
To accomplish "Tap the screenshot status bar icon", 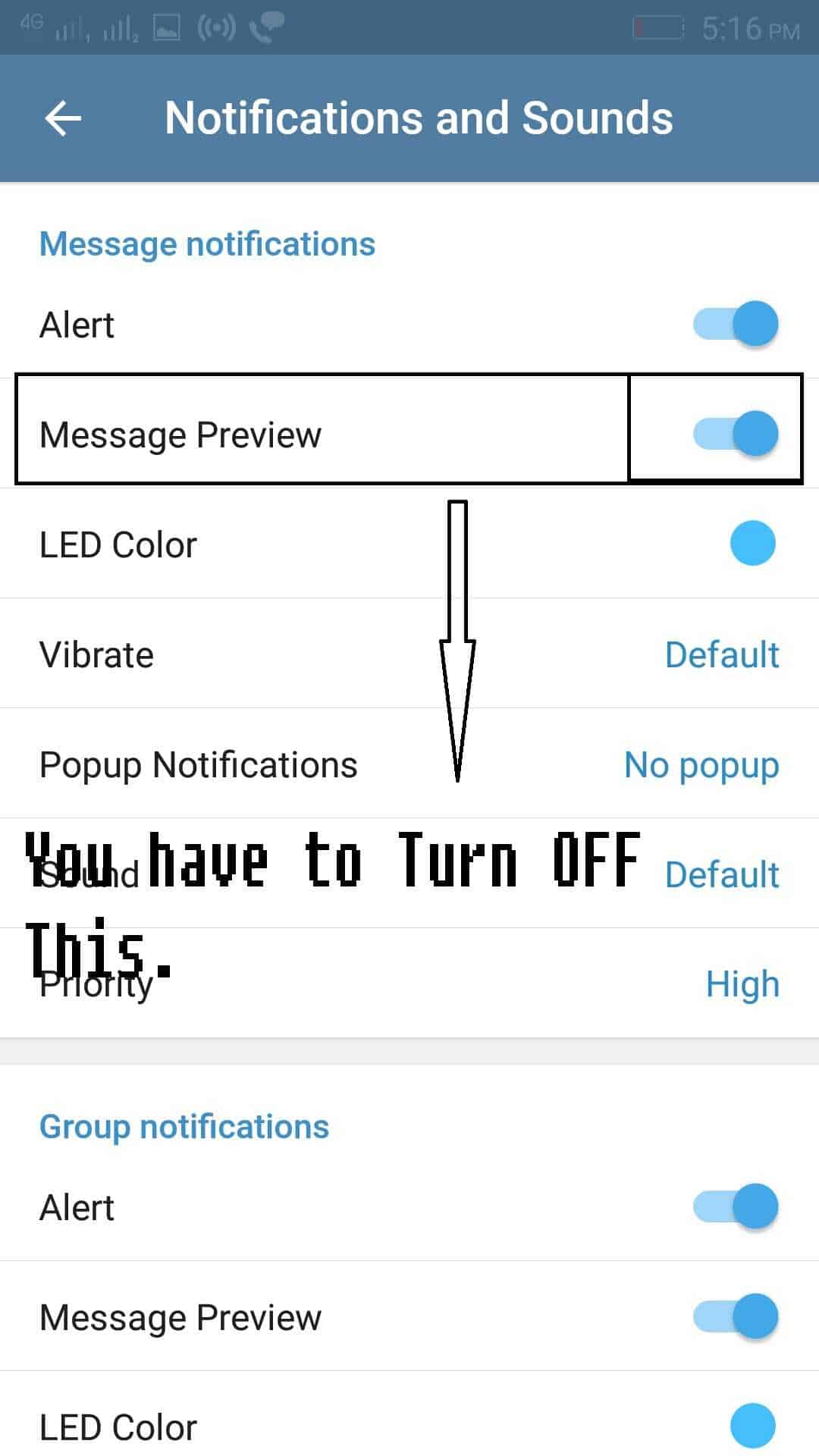I will [165, 29].
